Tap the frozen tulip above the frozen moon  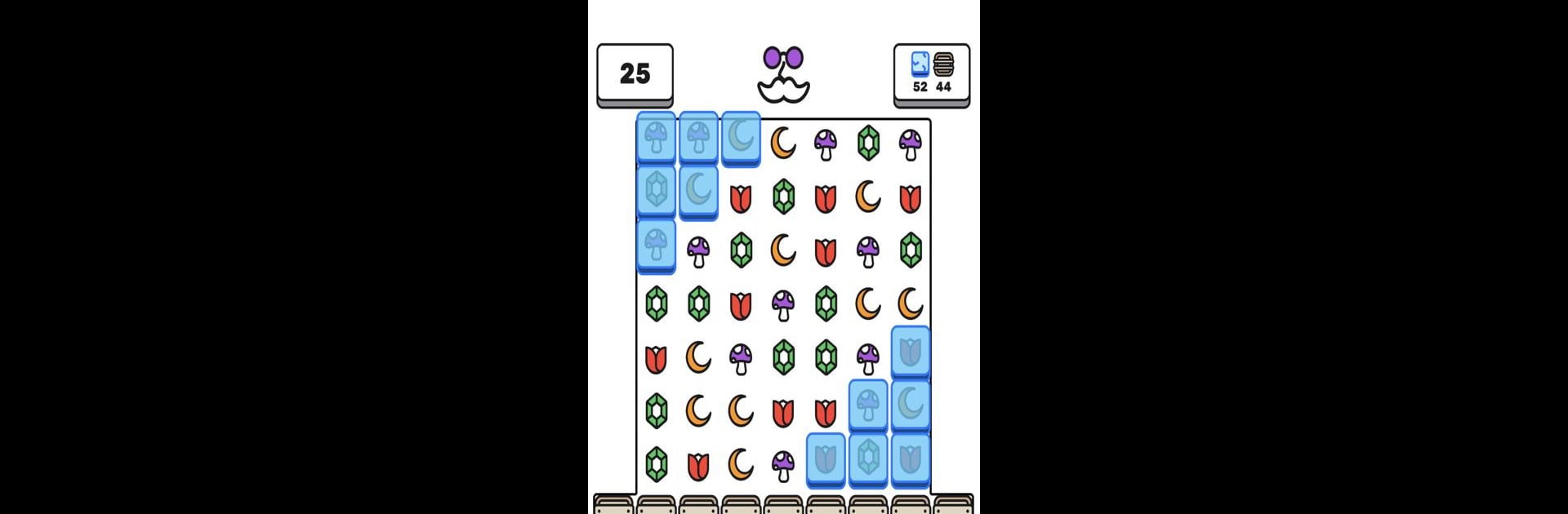coord(911,352)
